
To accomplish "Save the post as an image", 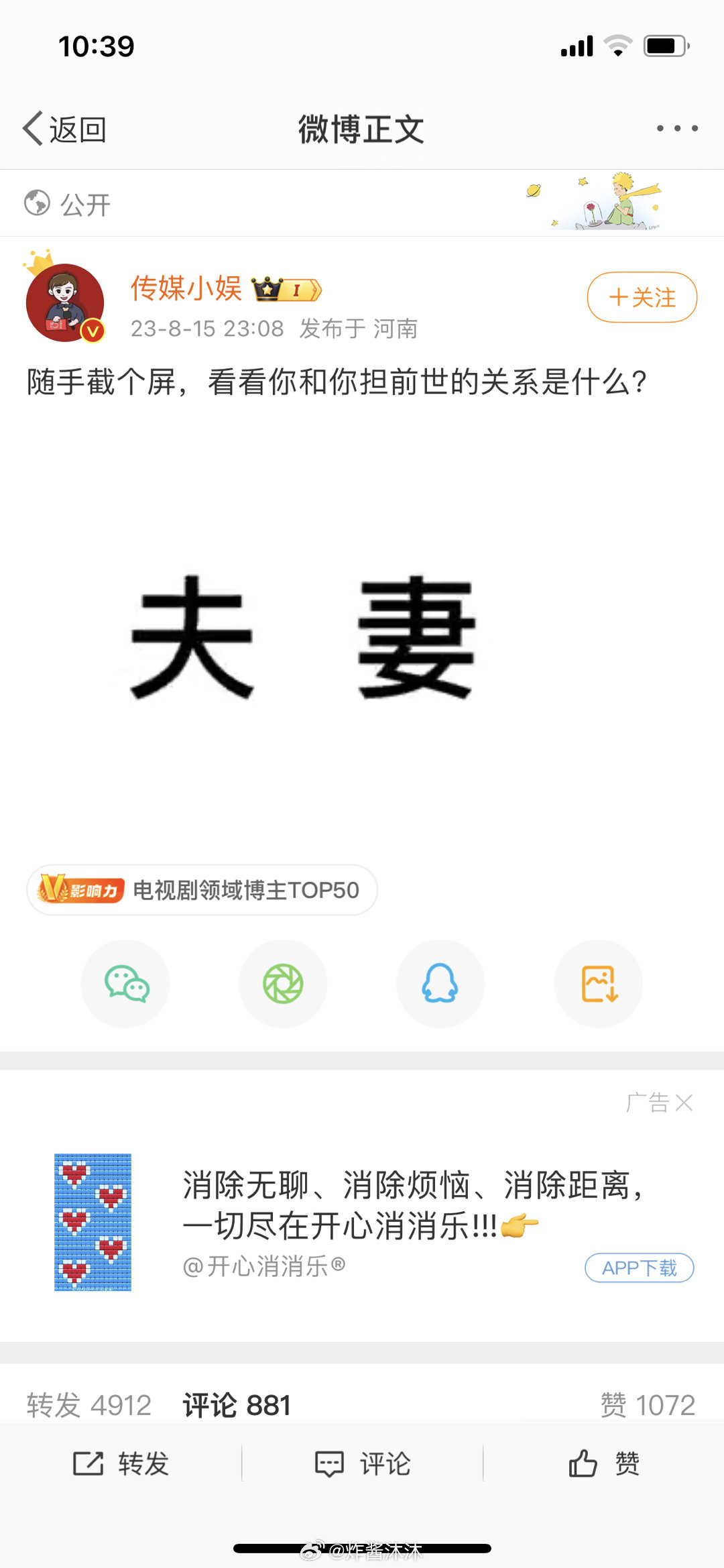I will (598, 984).
